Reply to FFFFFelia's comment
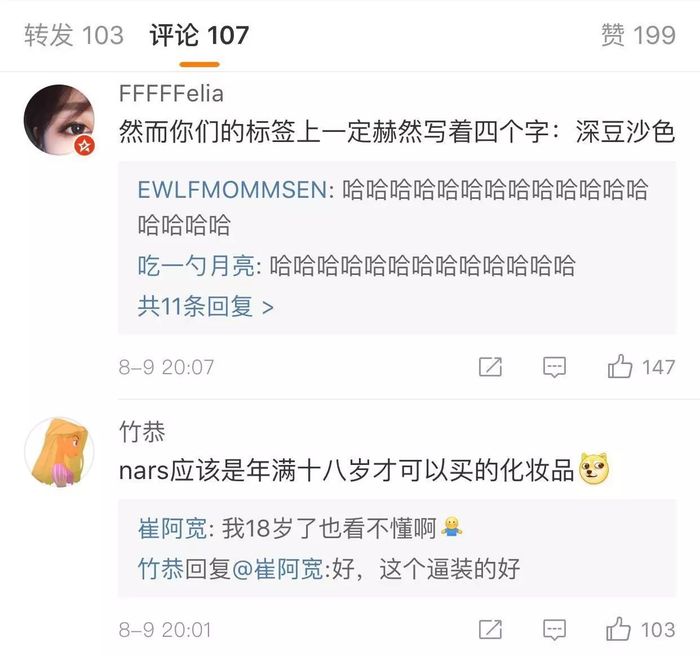 tap(555, 367)
